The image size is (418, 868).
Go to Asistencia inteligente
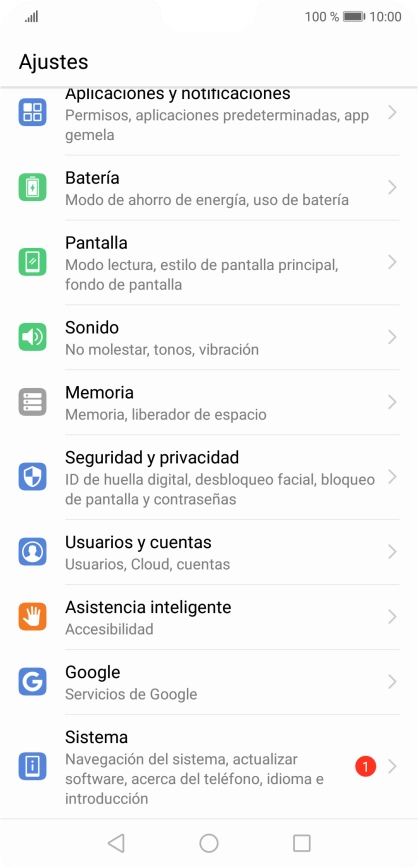point(209,617)
